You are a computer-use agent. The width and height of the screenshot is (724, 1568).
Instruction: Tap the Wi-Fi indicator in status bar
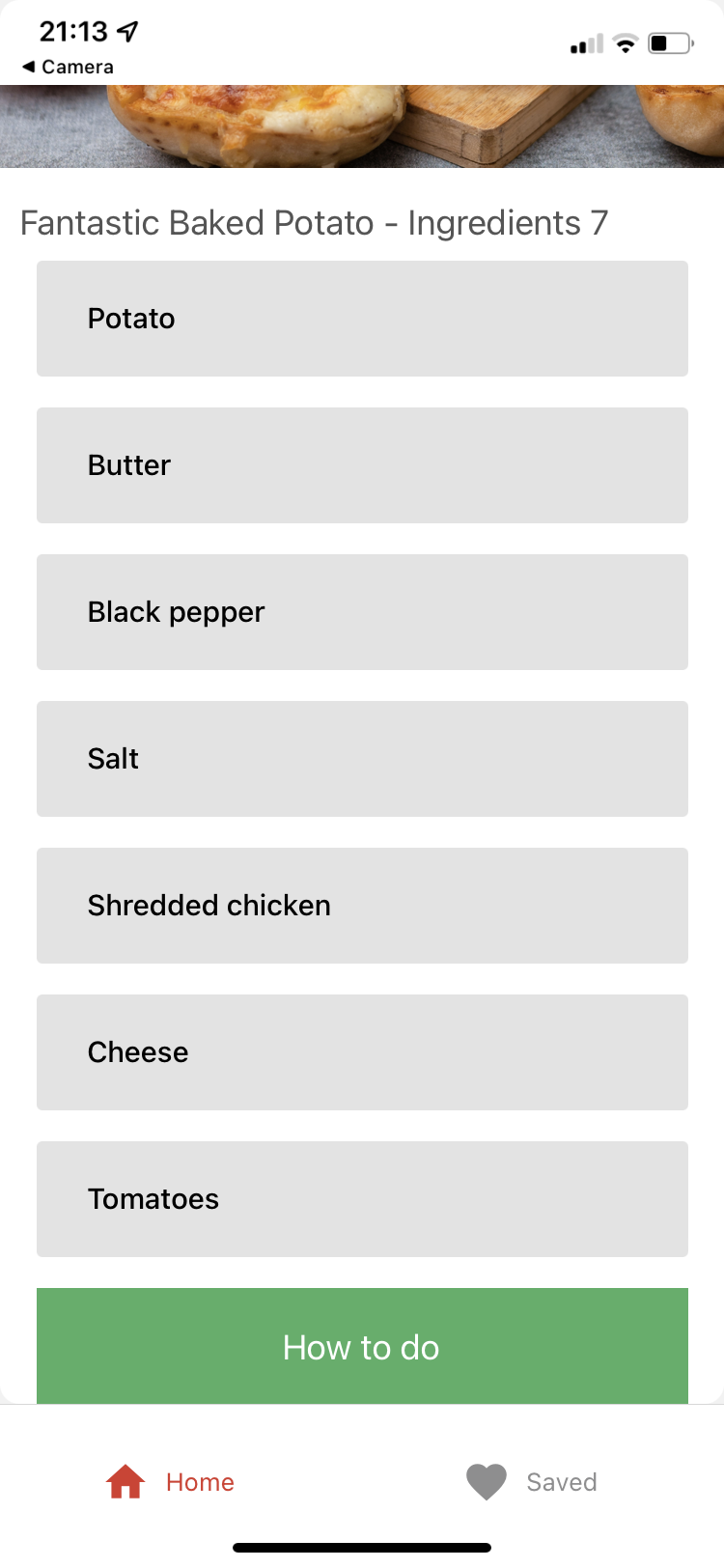[623, 42]
